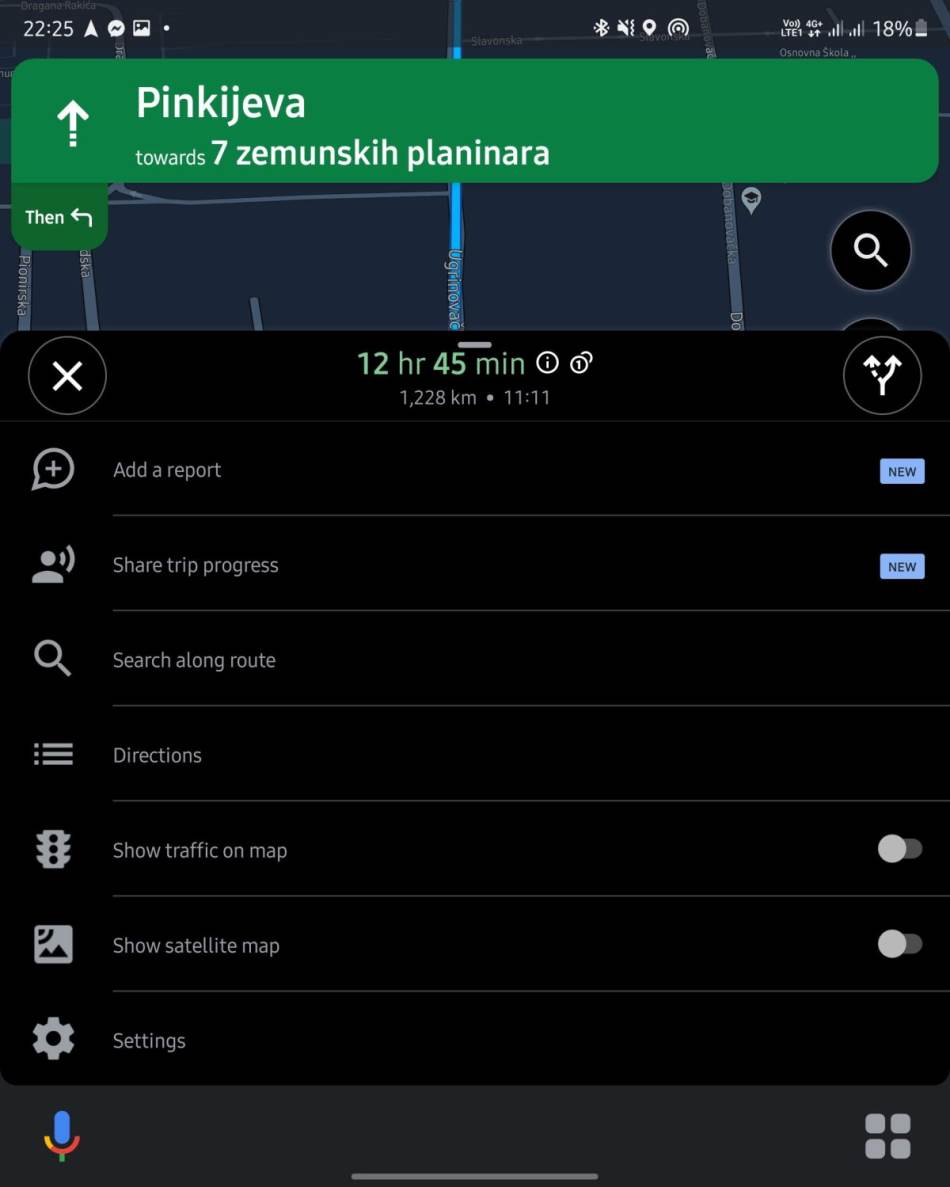This screenshot has width=950, height=1187.
Task: Tap the sheet's drag handle
Action: [x=474, y=345]
